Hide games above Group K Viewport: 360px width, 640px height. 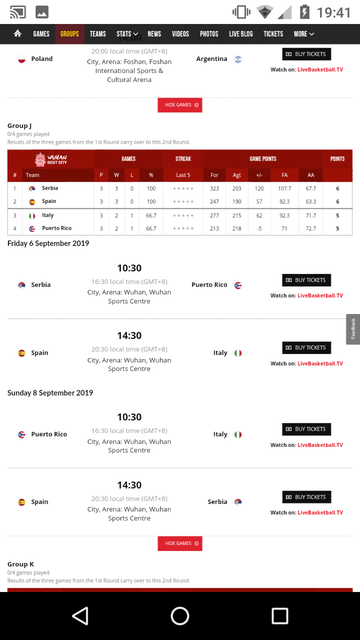point(180,543)
